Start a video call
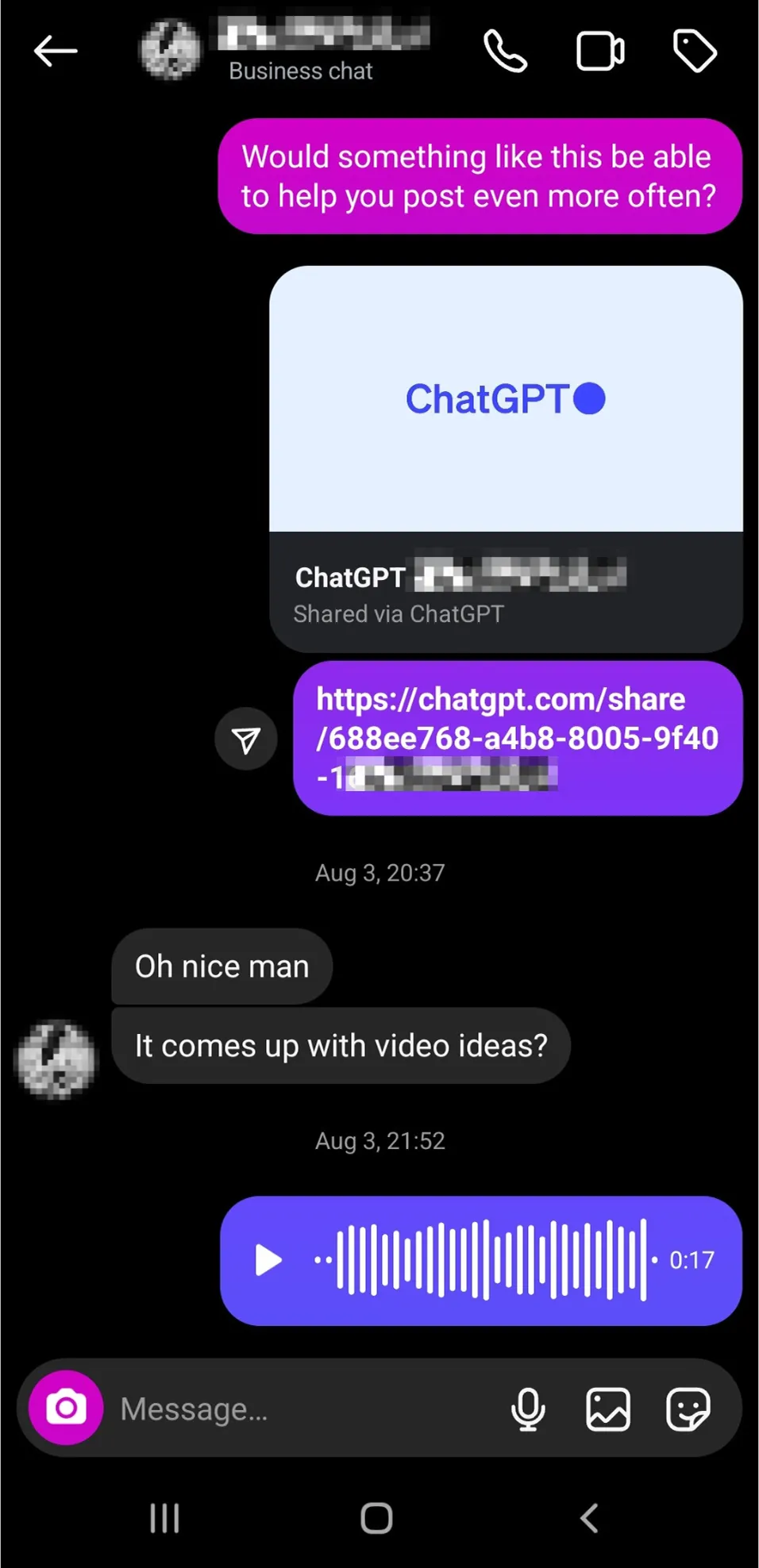The image size is (759, 1568). point(599,52)
